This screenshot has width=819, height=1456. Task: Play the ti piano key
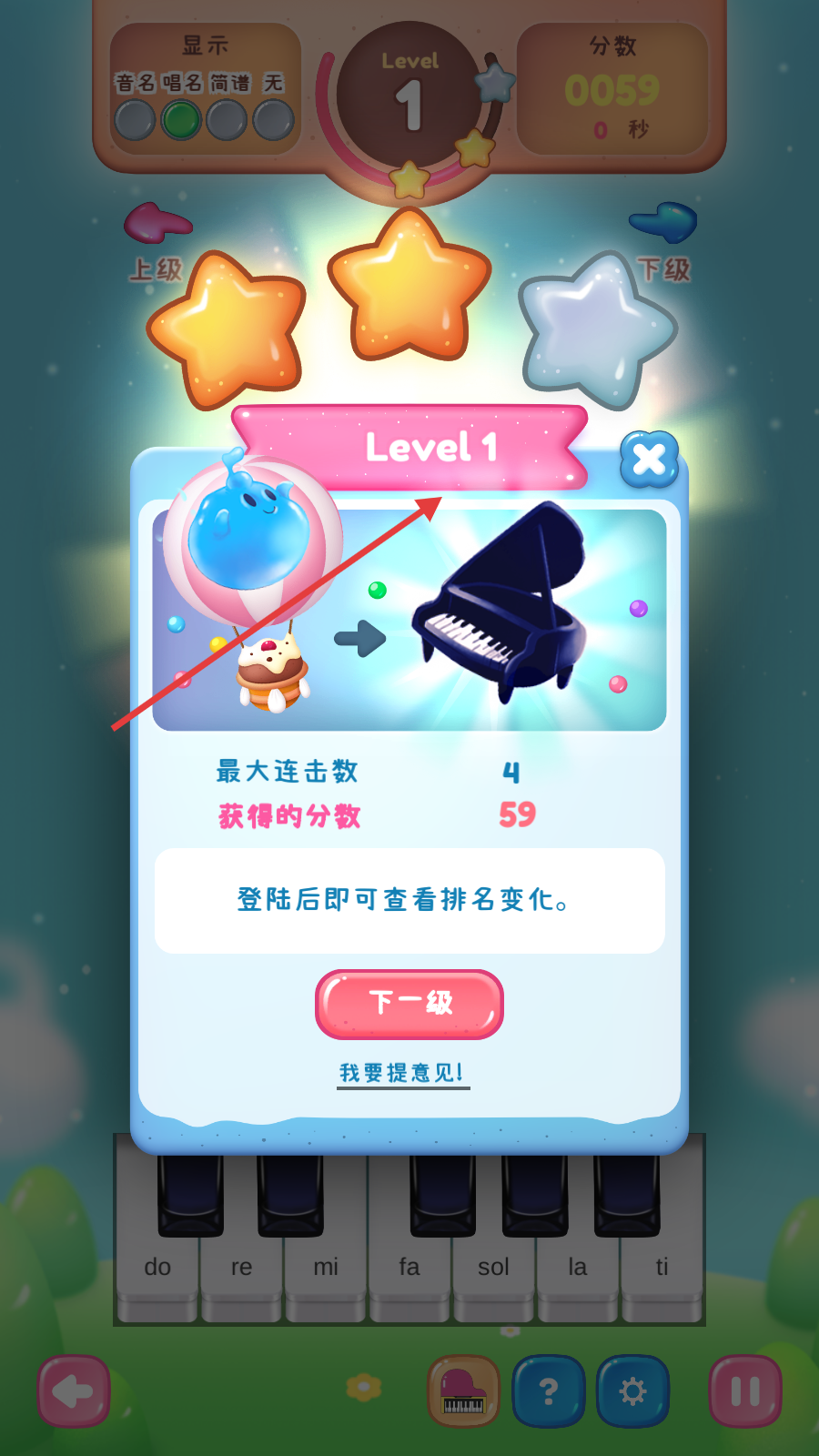click(x=662, y=1274)
